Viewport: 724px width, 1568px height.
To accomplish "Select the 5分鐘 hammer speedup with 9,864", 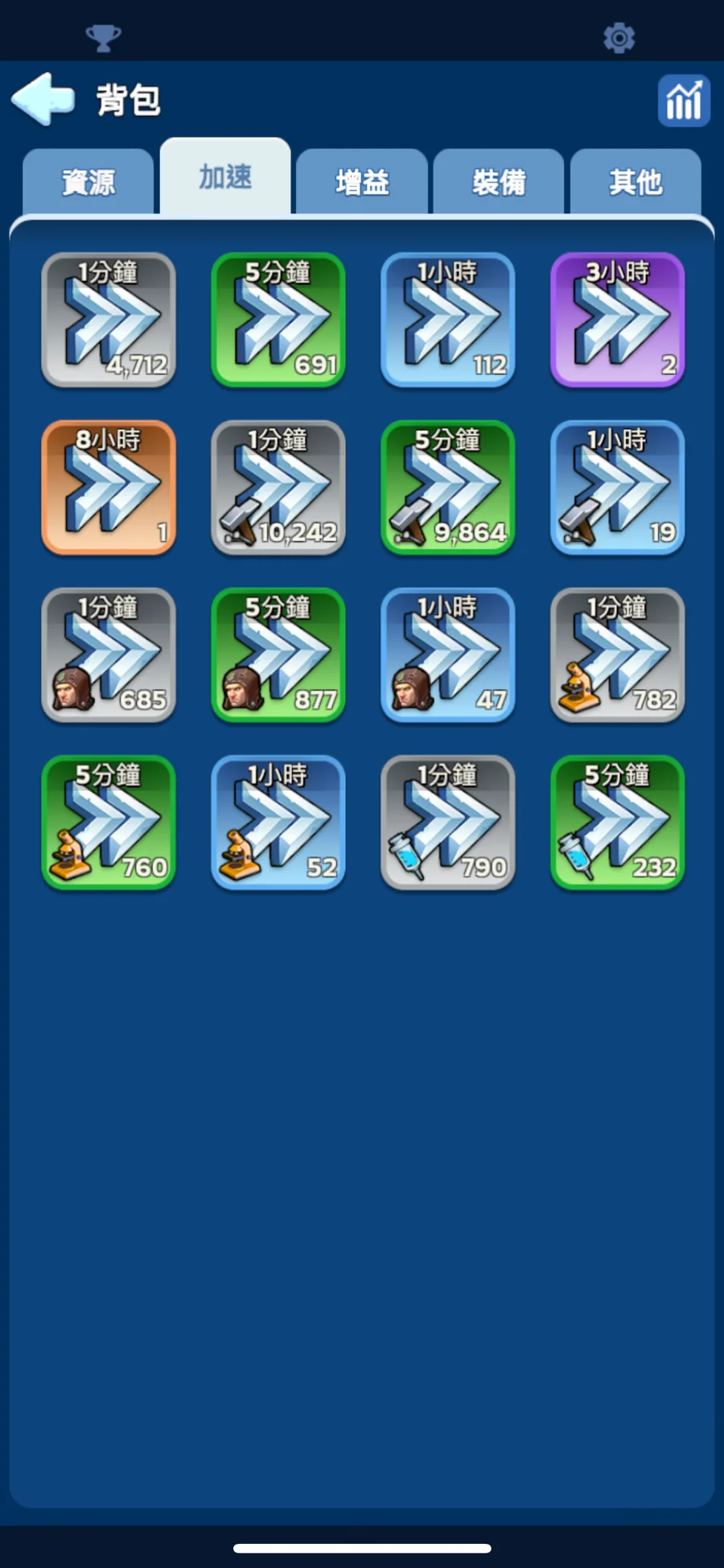I will (448, 487).
